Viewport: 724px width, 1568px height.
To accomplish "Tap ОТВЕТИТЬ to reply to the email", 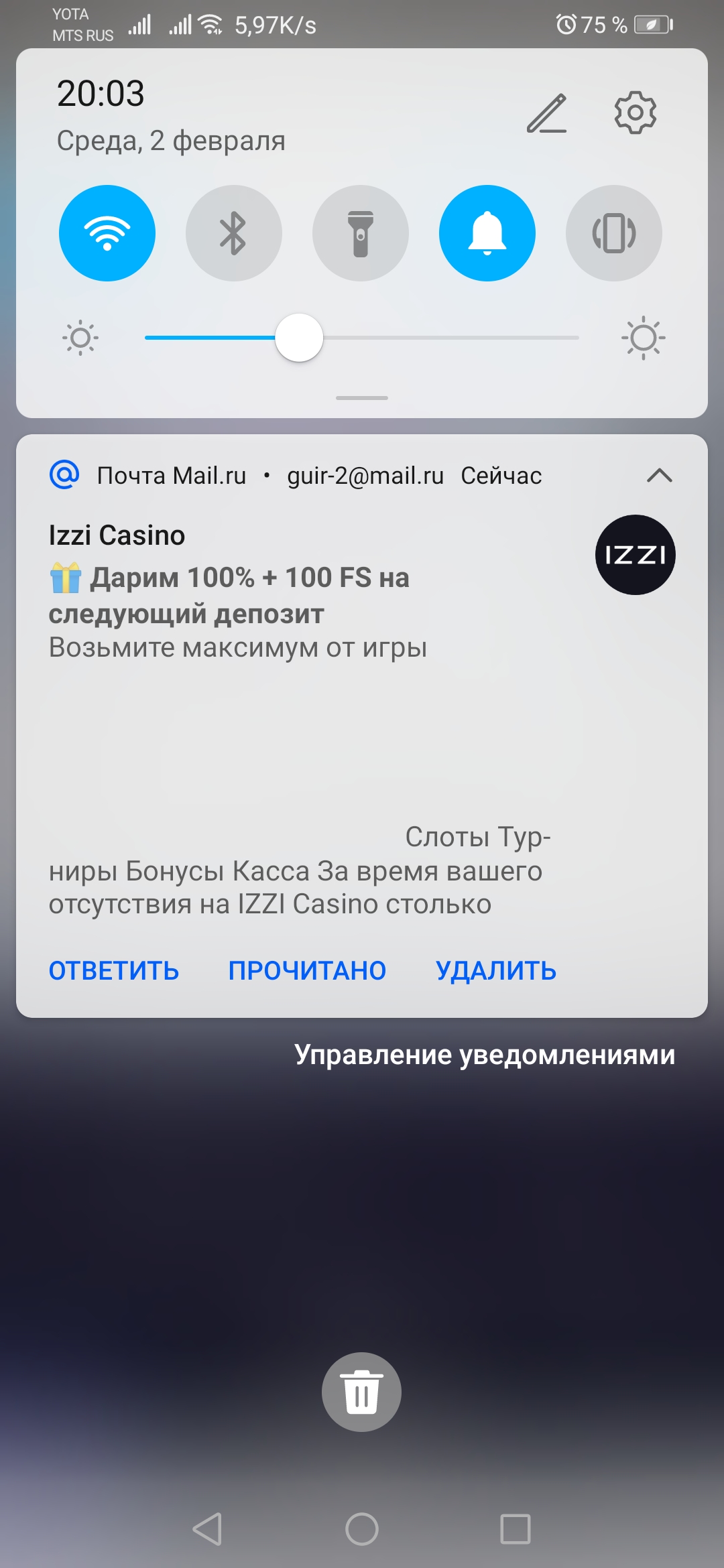I will pos(114,970).
